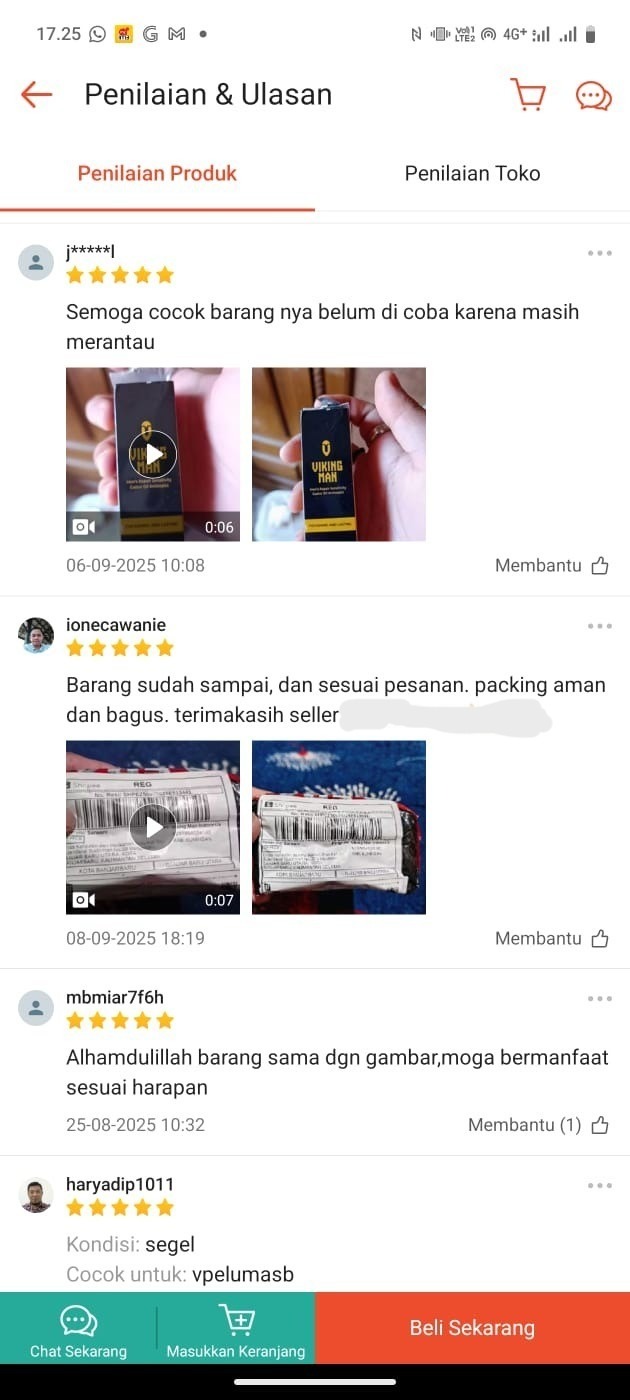View the photo in j*****l's review
This screenshot has height=1400, width=630.
click(x=338, y=455)
